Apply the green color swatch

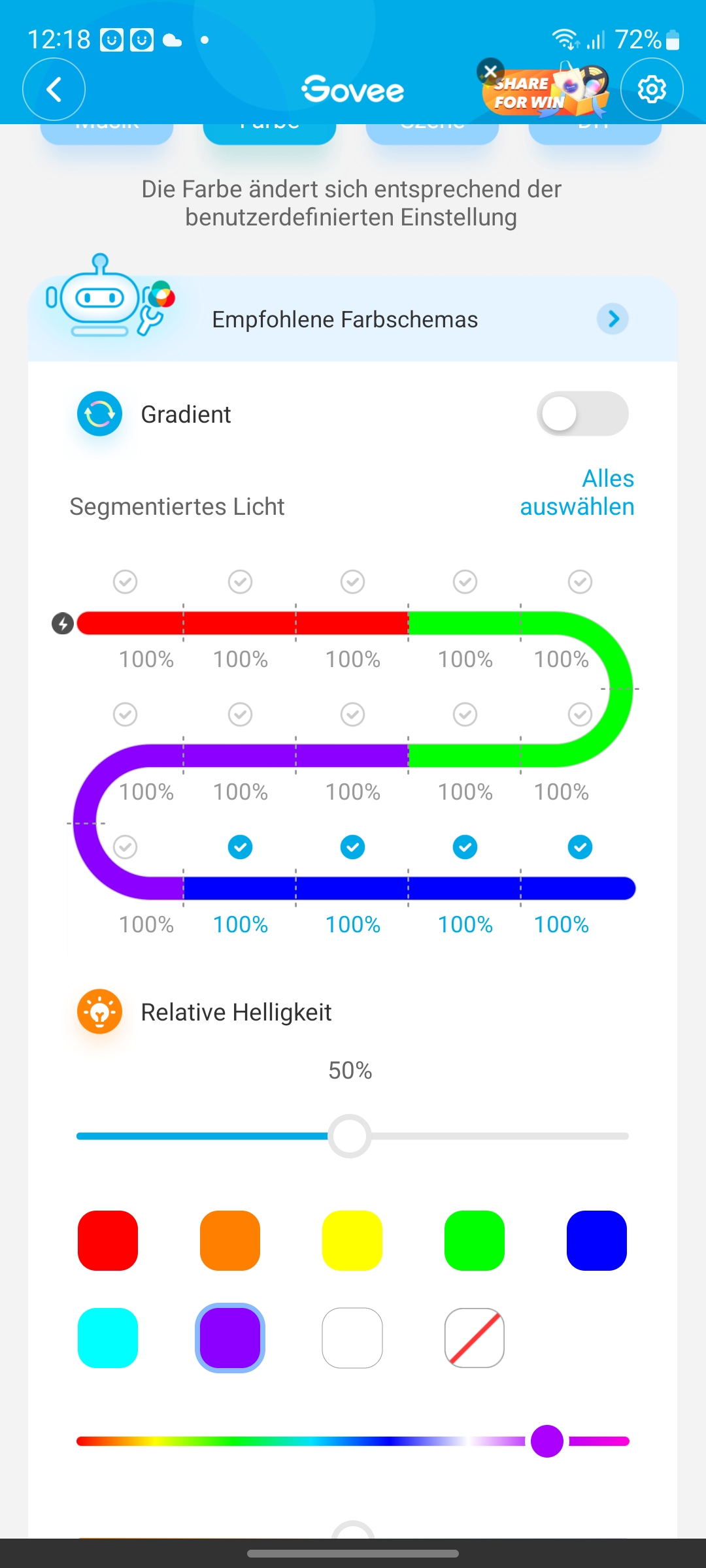click(475, 1240)
